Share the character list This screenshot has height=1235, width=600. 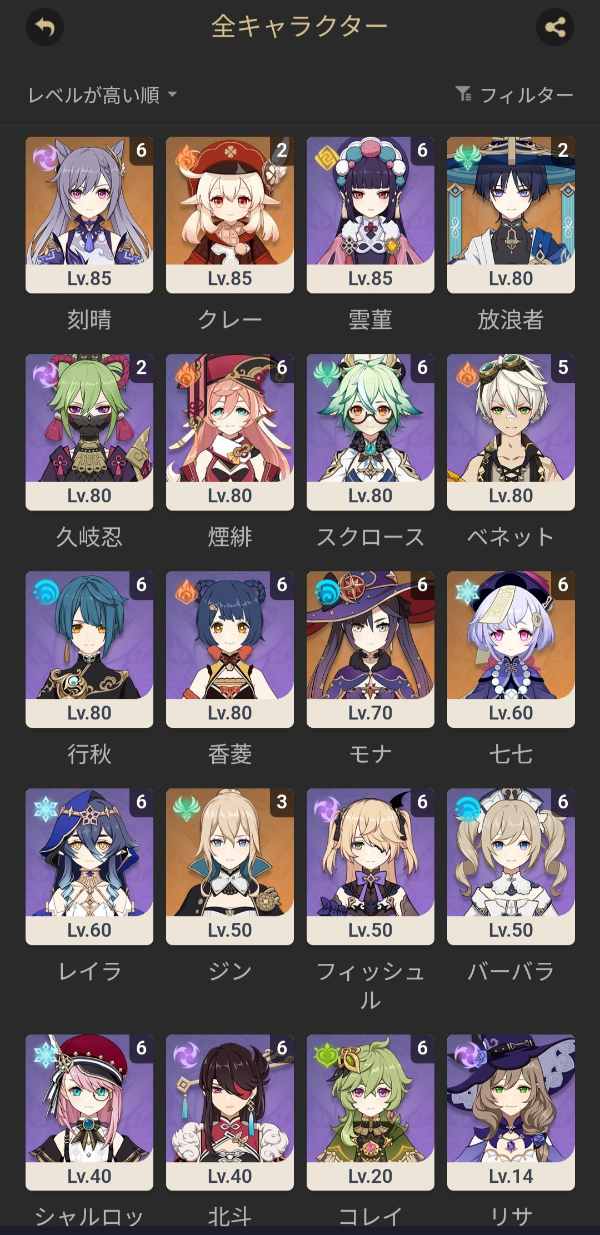point(555,28)
